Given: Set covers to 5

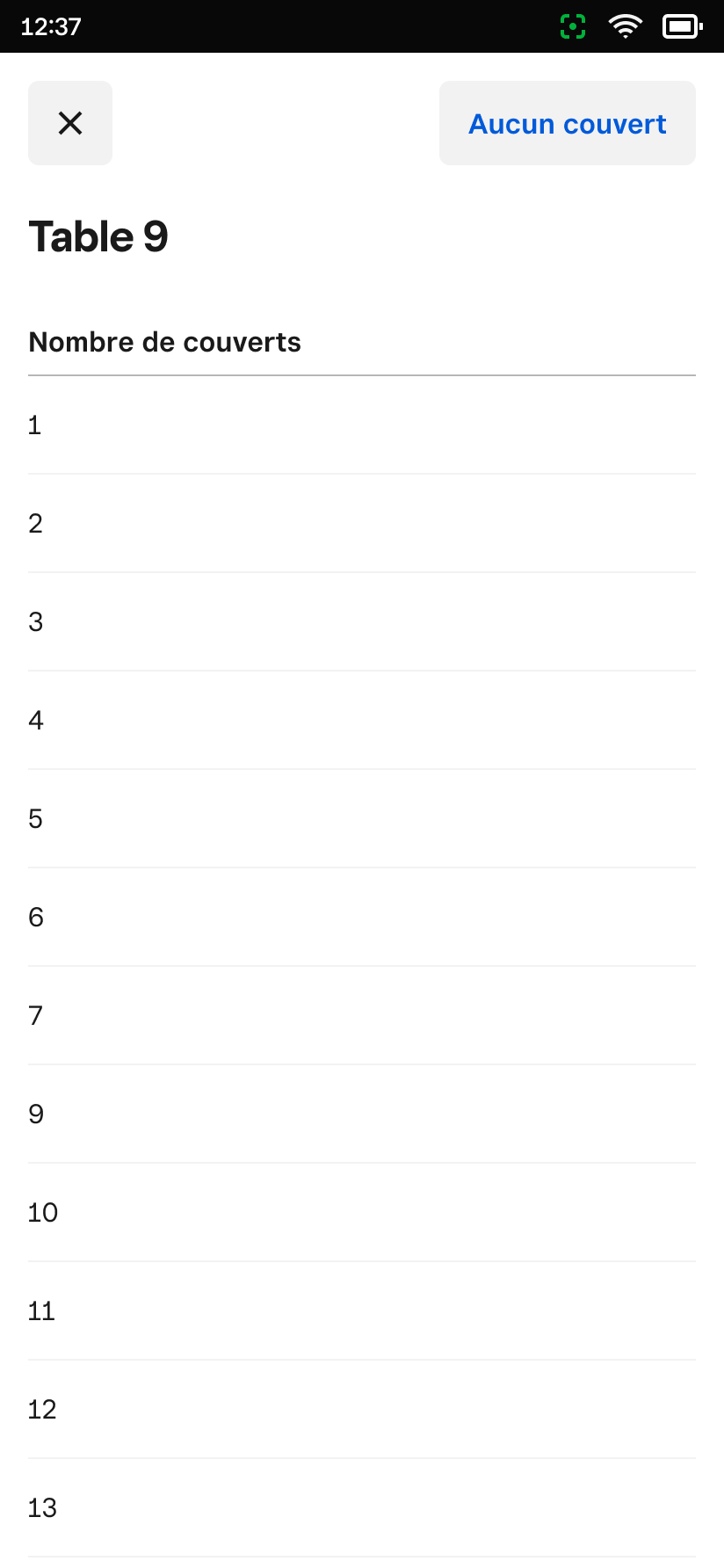Looking at the screenshot, I should click(x=362, y=819).
